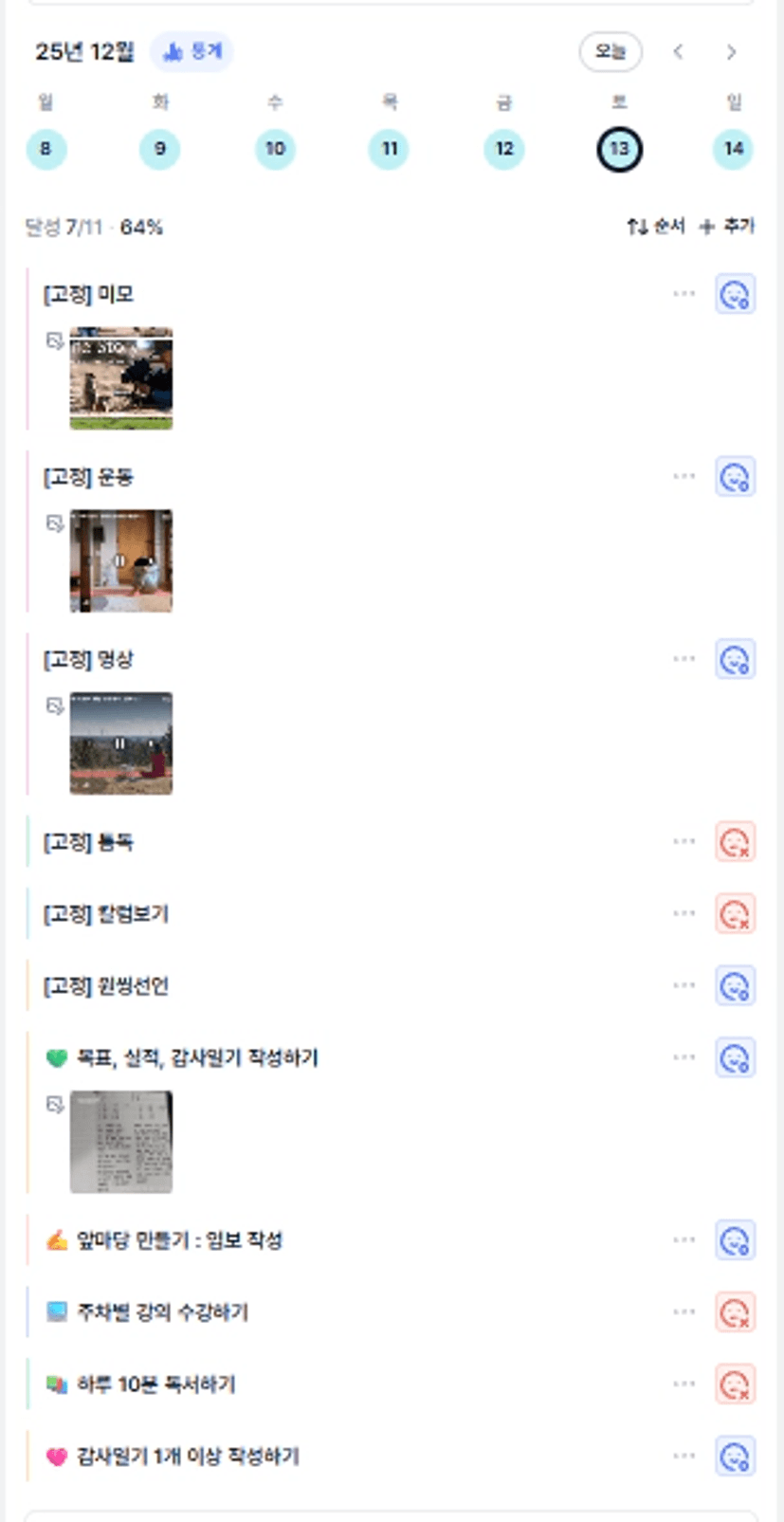This screenshot has width=784, height=1522.
Task: Add a new task with 추가
Action: (x=727, y=227)
